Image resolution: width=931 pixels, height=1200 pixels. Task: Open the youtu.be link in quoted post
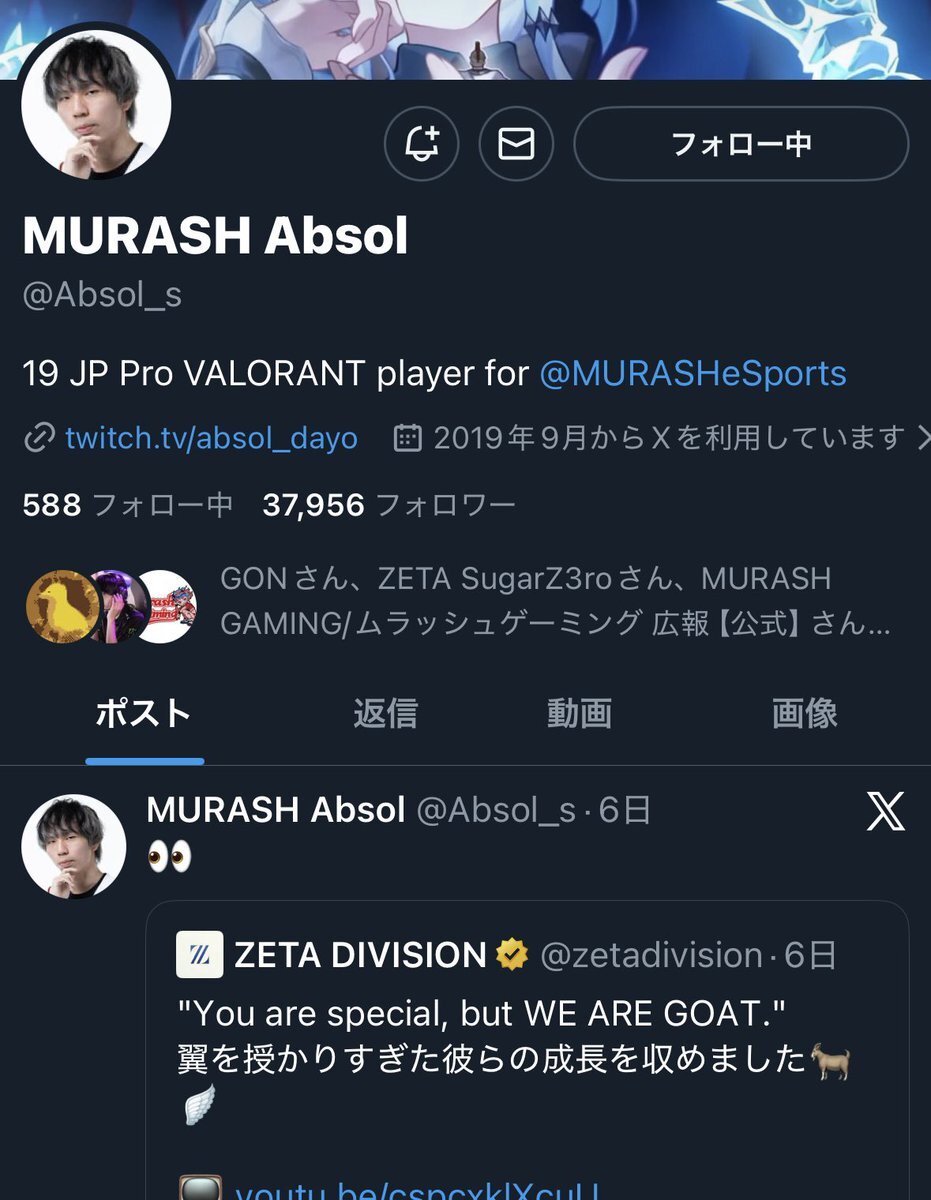click(418, 1191)
